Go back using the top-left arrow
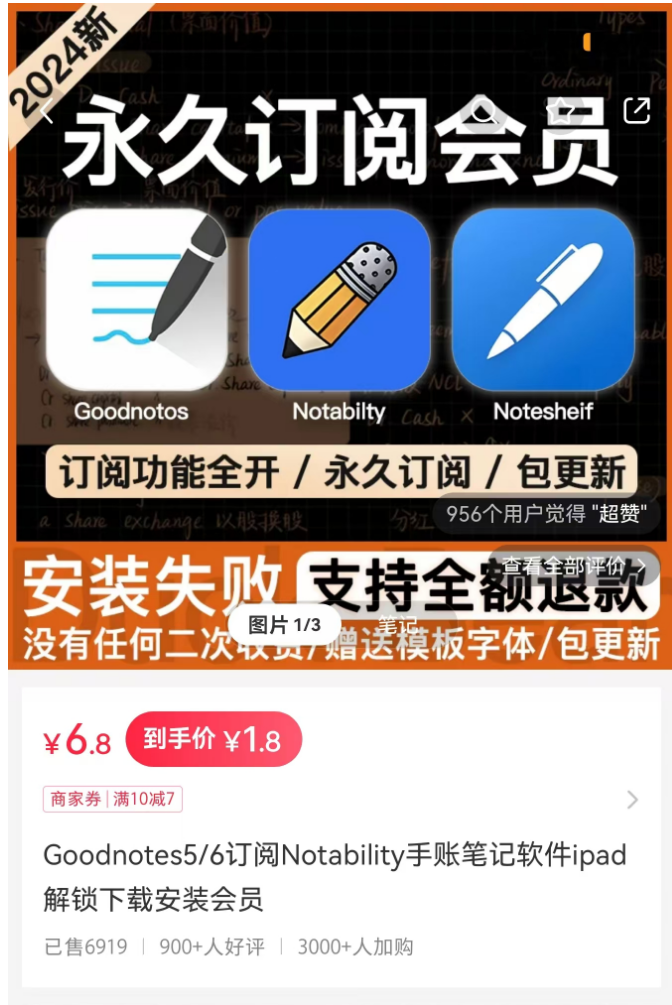Image resolution: width=672 pixels, height=1005 pixels. coord(45,111)
